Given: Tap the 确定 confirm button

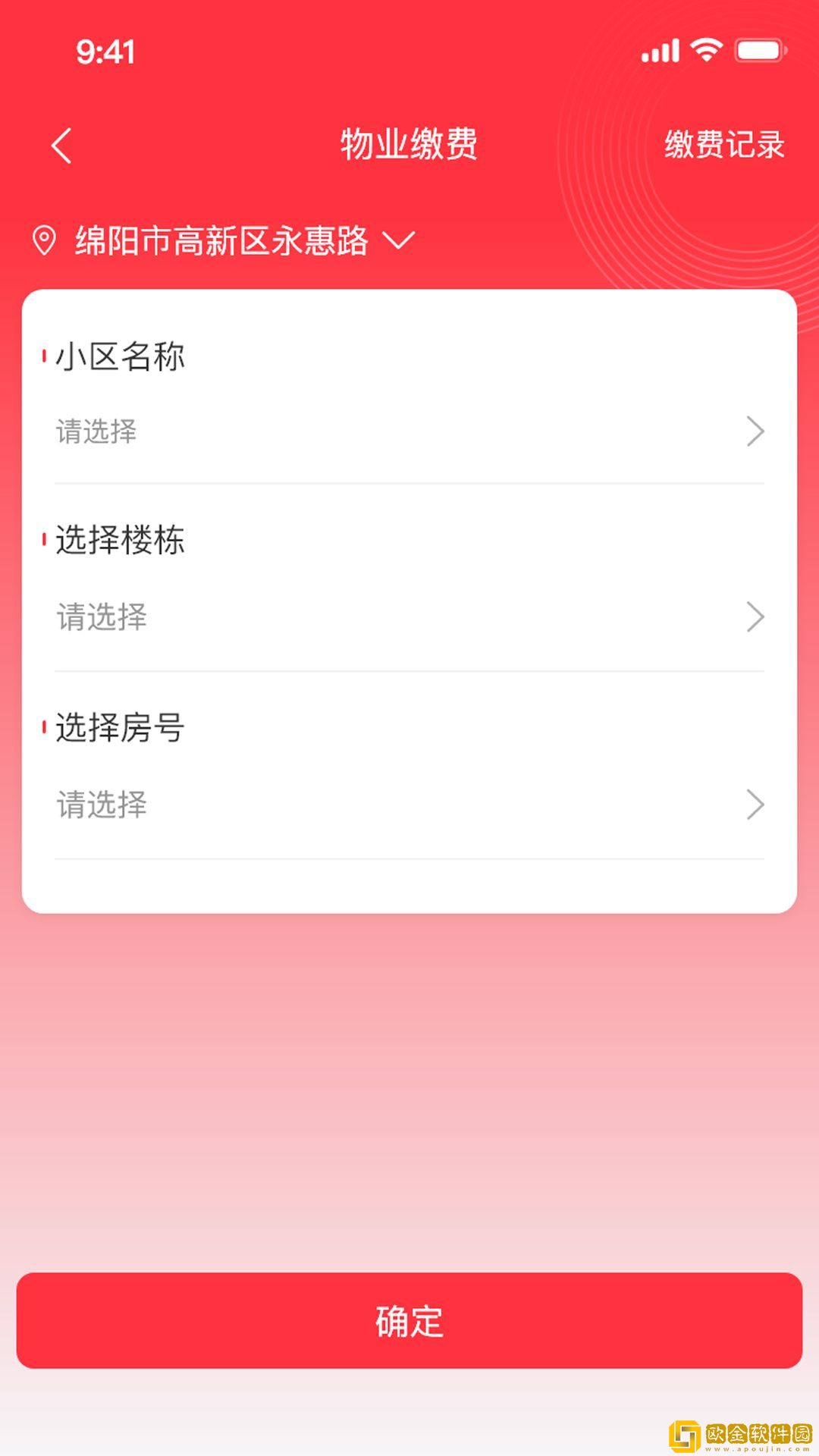Looking at the screenshot, I should tap(409, 1321).
